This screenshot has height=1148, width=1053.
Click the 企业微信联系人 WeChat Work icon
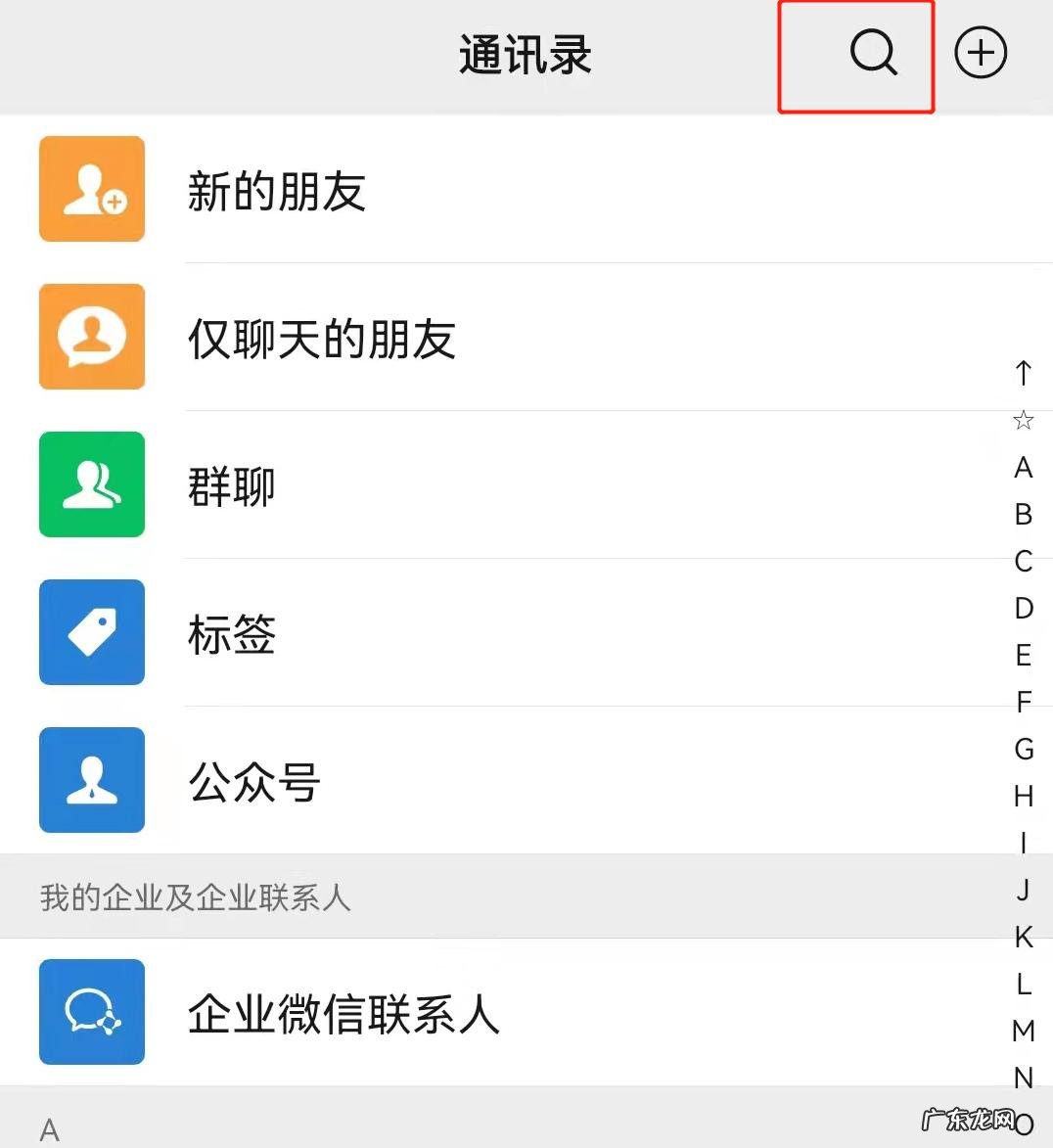(x=91, y=1013)
